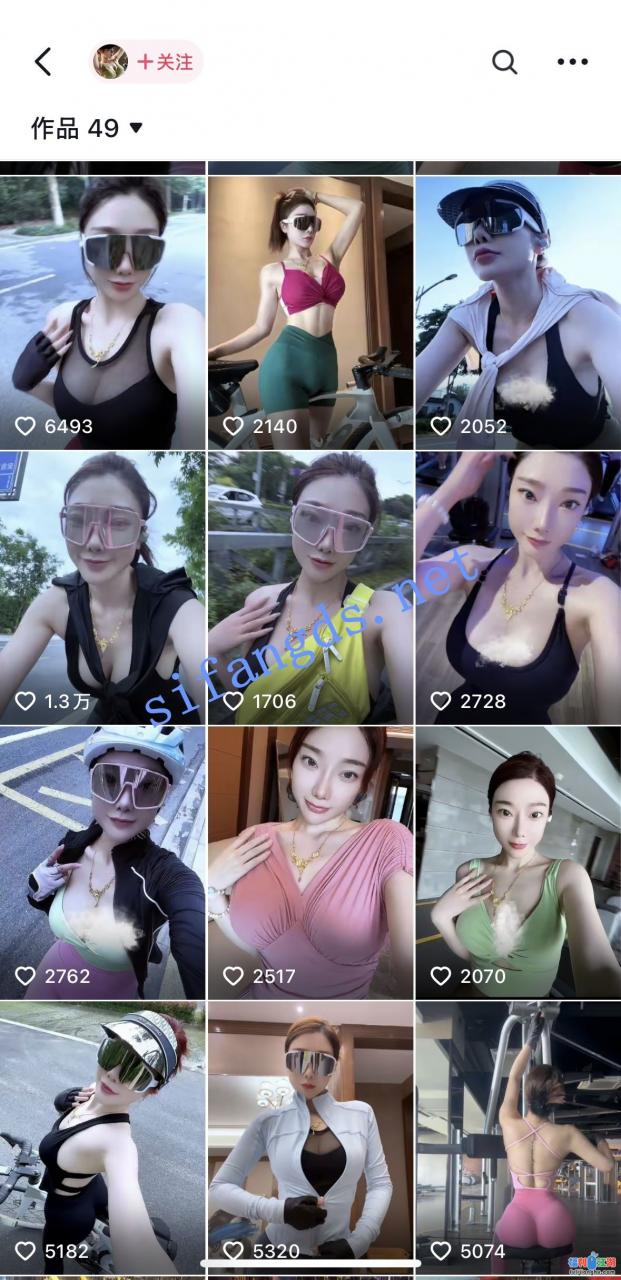This screenshot has height=1280, width=621.
Task: Open the video with 2762 likes
Action: click(102, 862)
